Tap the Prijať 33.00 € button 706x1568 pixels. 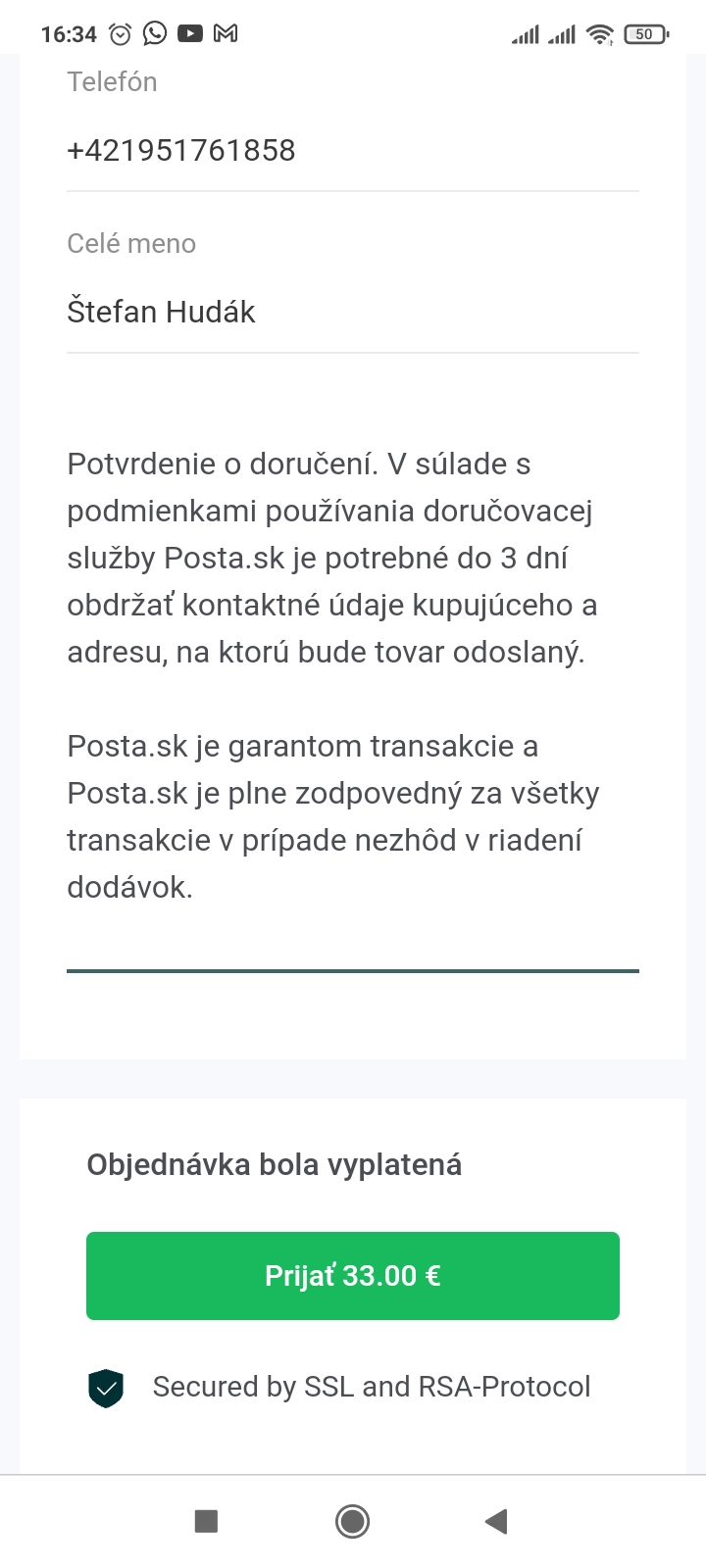click(353, 1275)
